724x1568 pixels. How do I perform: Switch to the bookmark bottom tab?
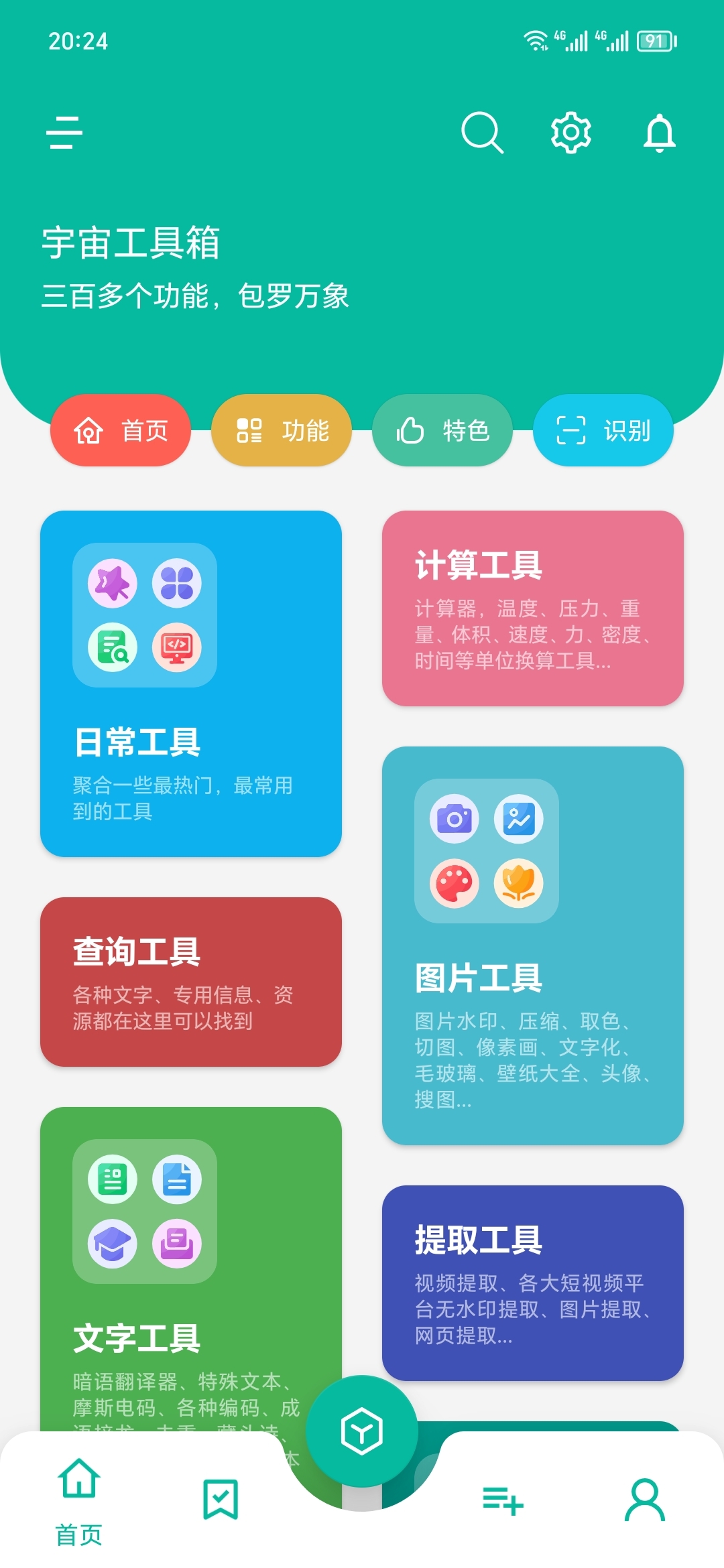[221, 1500]
